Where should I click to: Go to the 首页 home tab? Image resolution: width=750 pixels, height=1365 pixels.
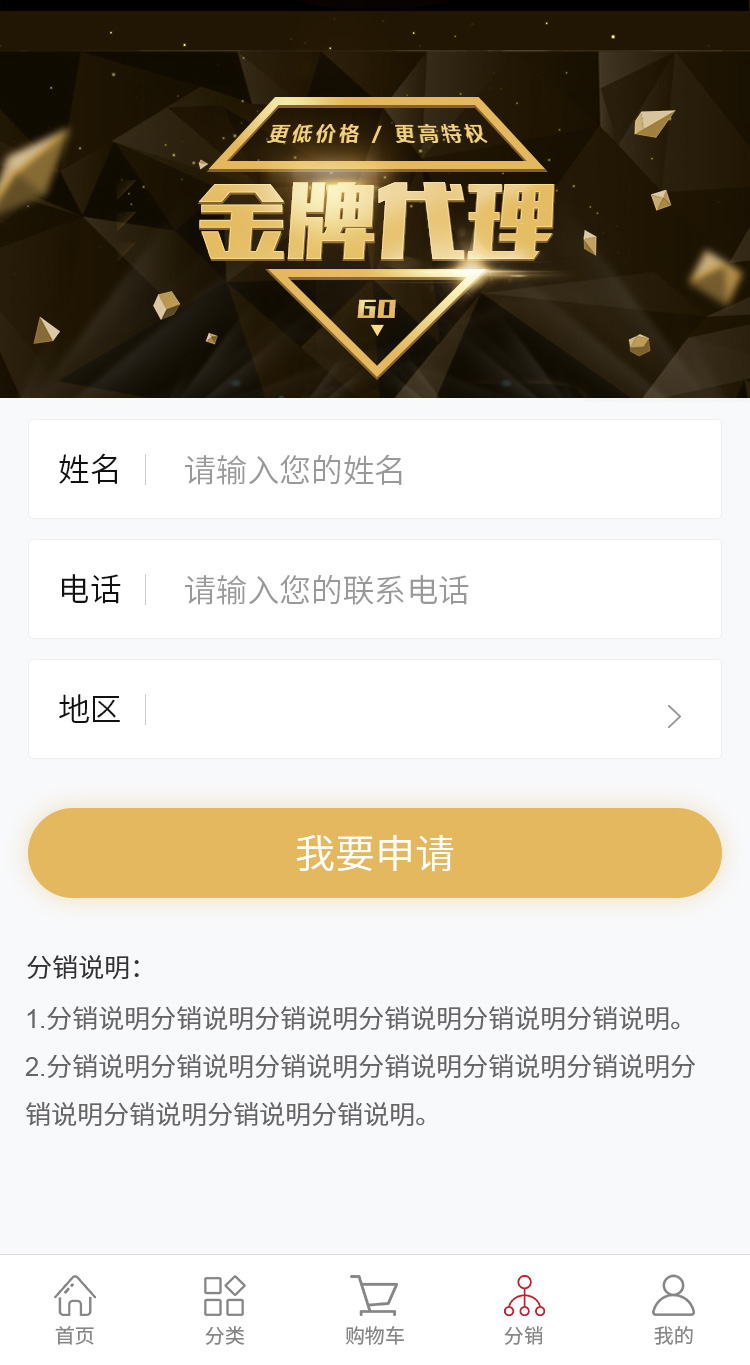tap(75, 1310)
